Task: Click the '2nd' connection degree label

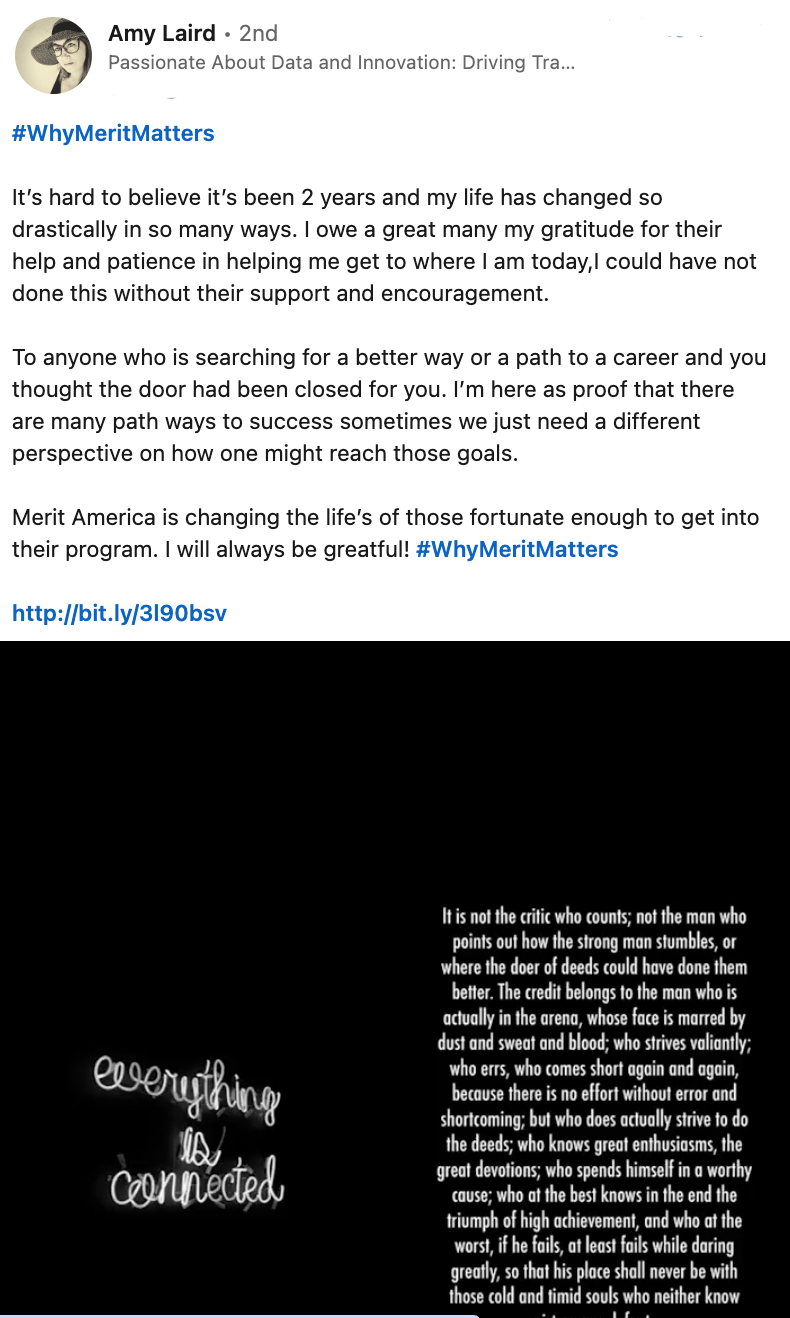Action: point(257,32)
